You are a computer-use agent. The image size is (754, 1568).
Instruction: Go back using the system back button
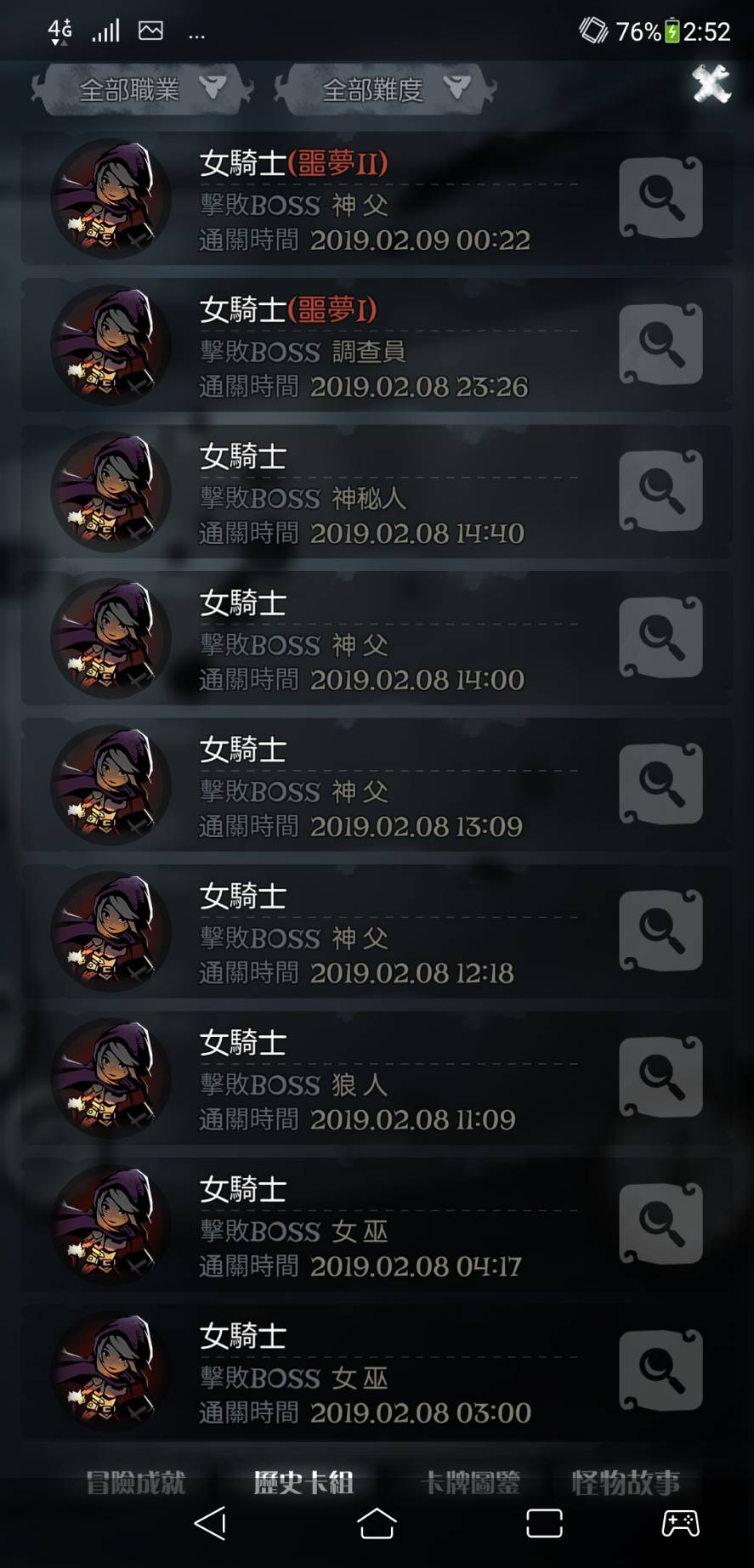click(x=210, y=1523)
